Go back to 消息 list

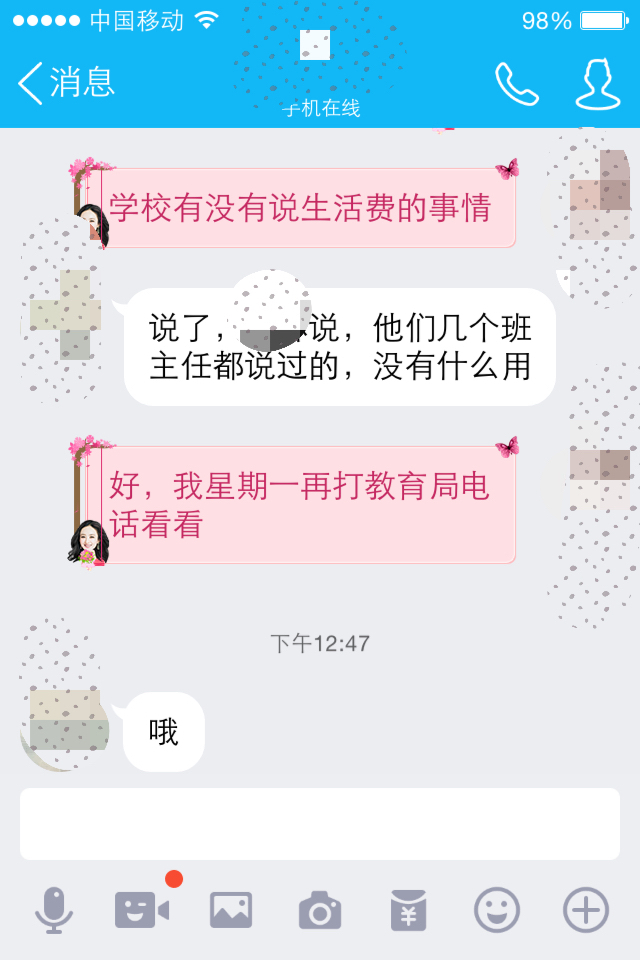(x=66, y=83)
